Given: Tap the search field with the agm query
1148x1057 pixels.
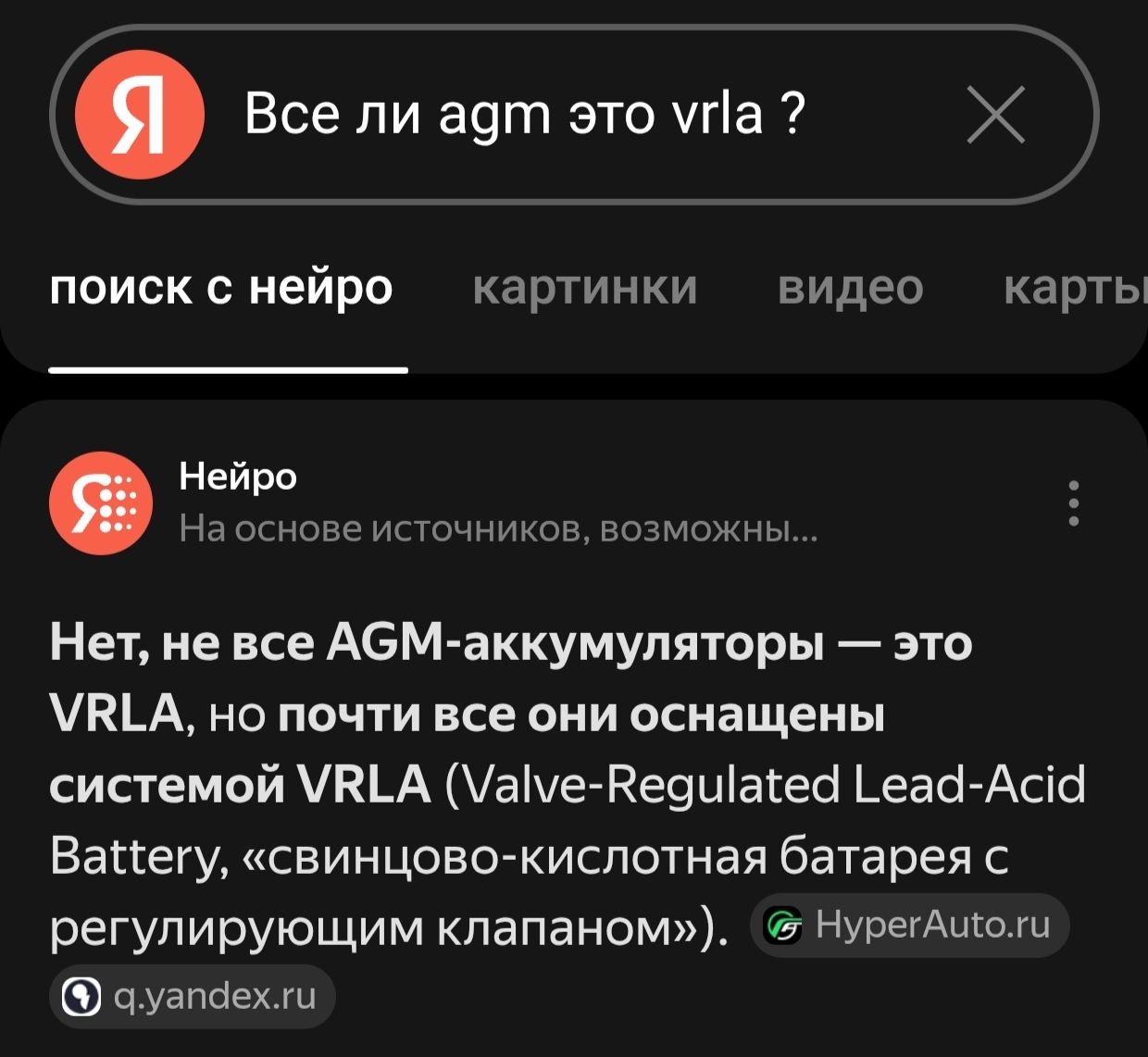Looking at the screenshot, I should coord(555,115).
